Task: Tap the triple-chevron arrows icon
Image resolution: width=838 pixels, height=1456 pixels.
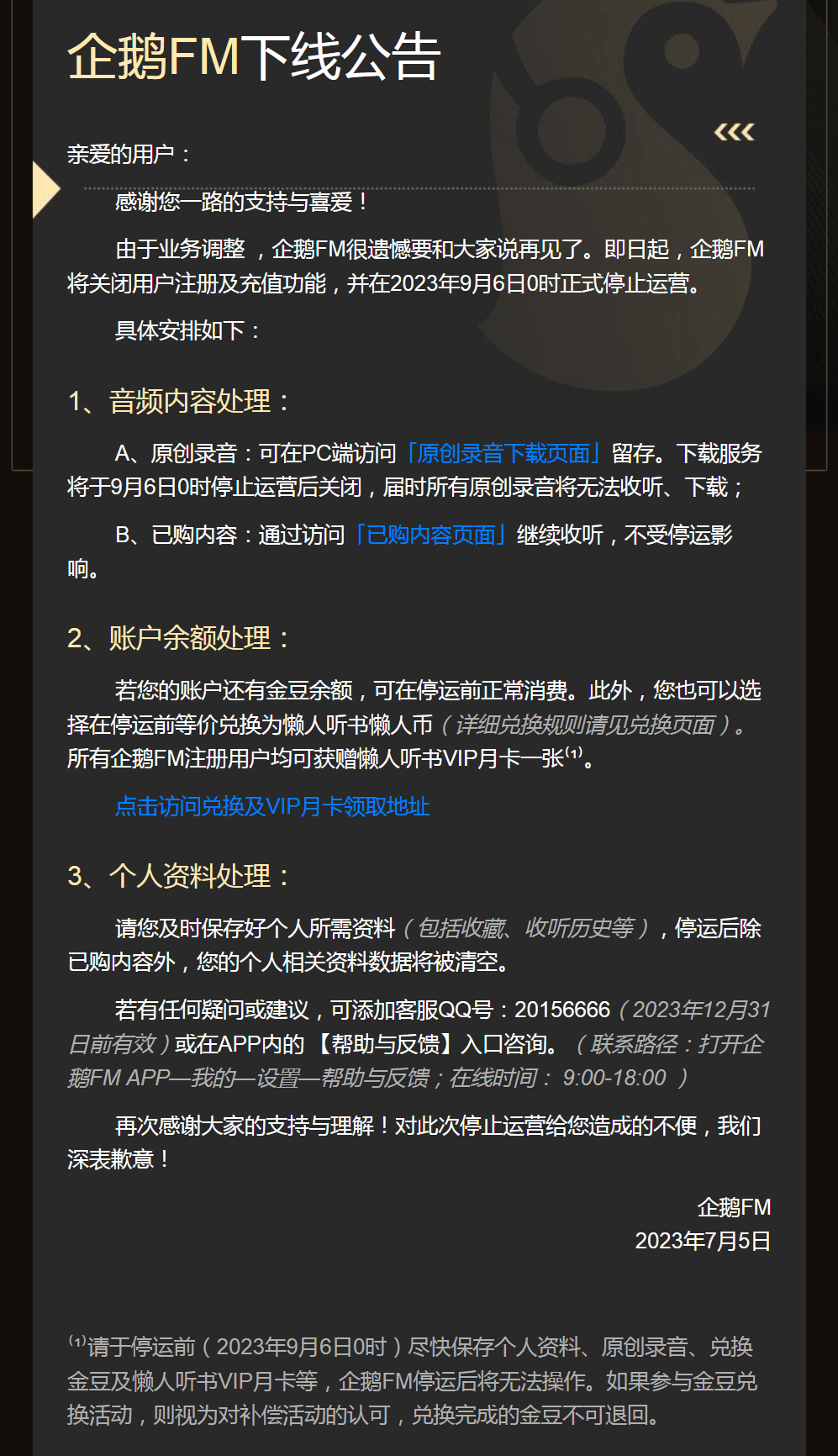Action: click(x=734, y=132)
